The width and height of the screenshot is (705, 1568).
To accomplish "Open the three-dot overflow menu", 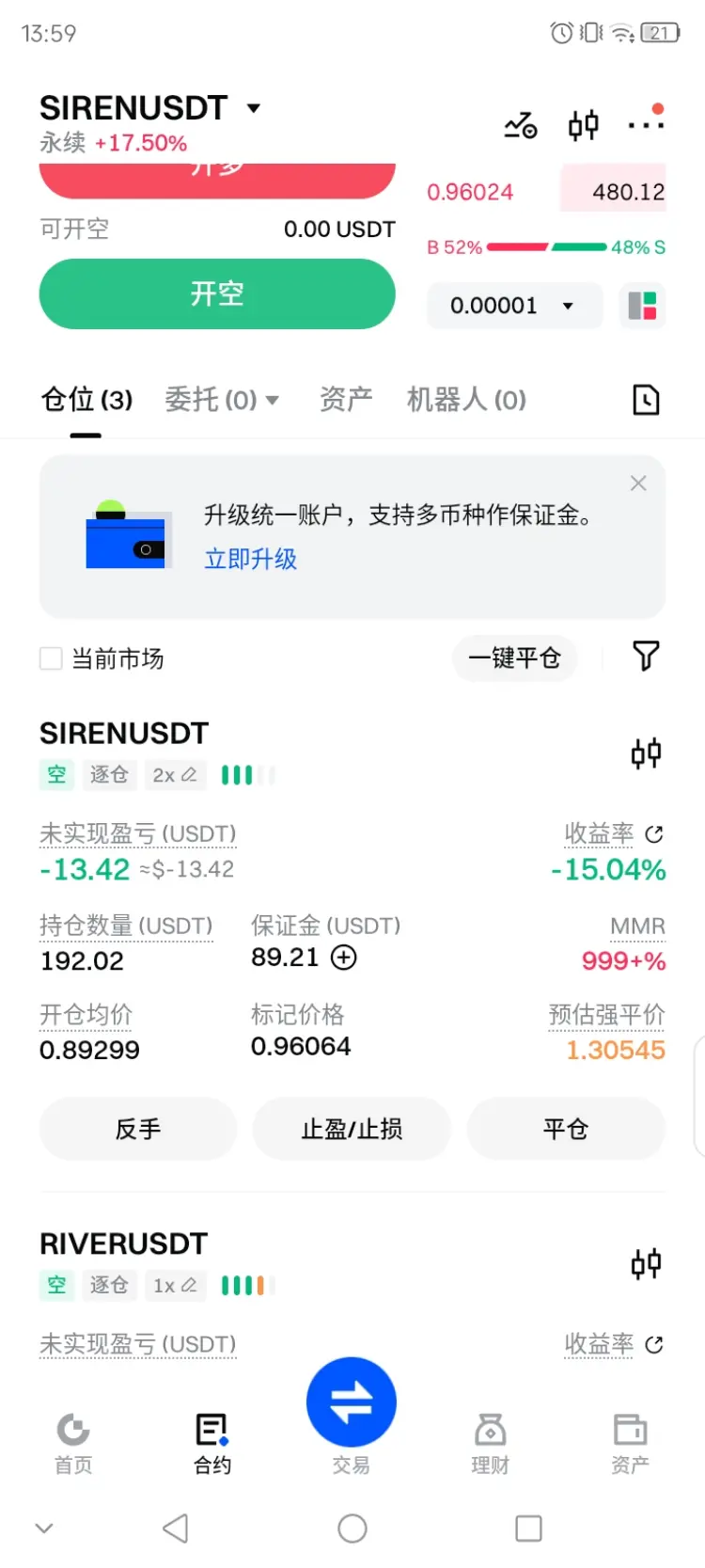I will coord(645,125).
